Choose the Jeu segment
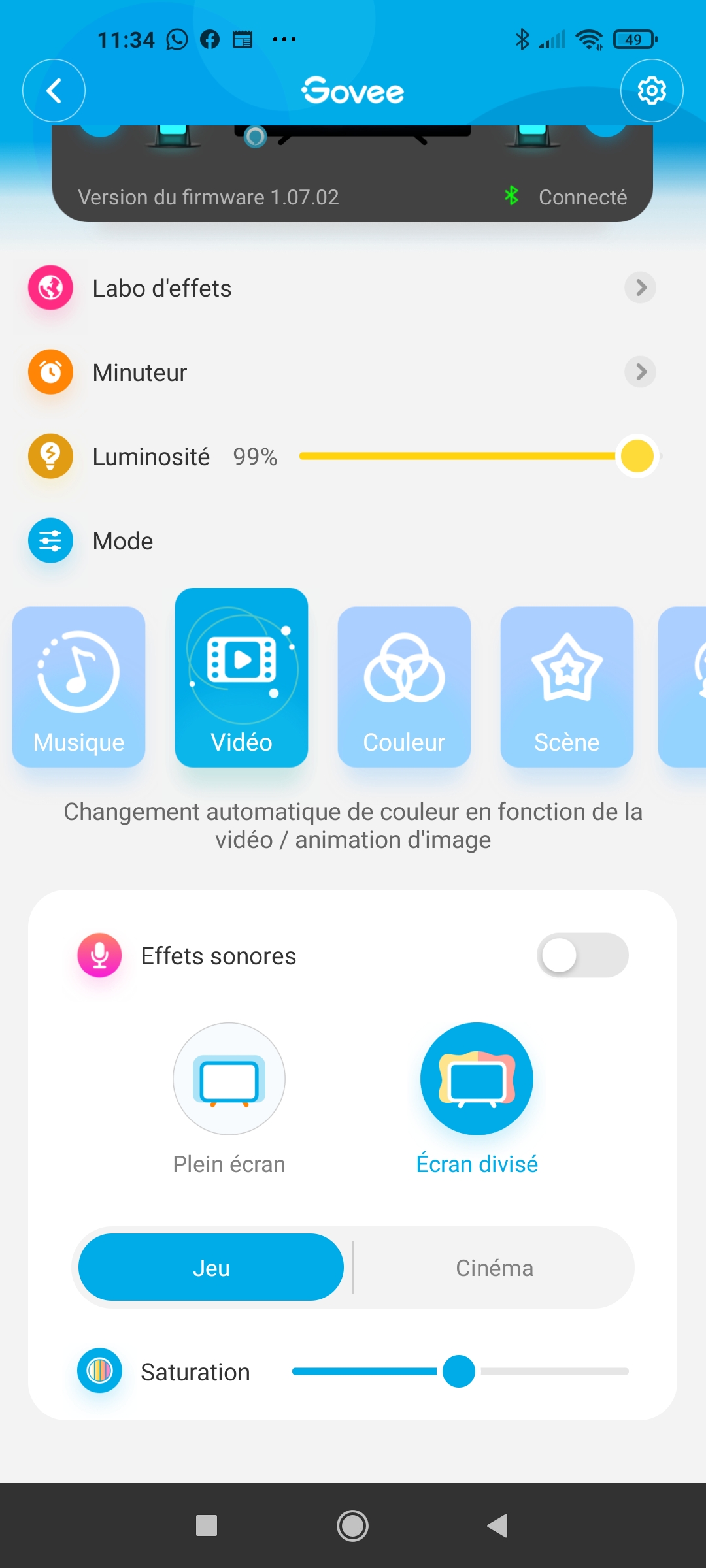Viewport: 706px width, 1568px height. tap(211, 1267)
